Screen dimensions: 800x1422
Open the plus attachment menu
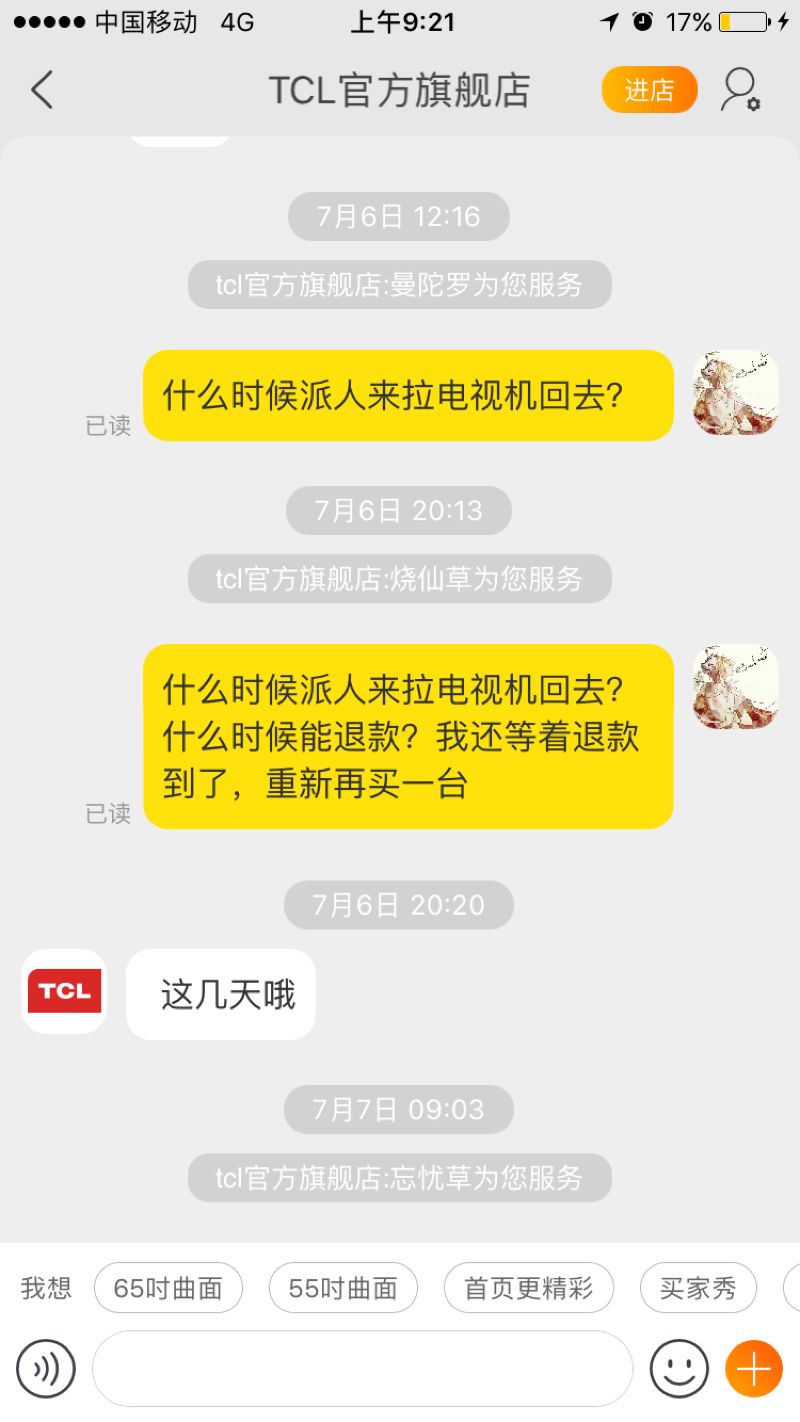coord(753,1368)
